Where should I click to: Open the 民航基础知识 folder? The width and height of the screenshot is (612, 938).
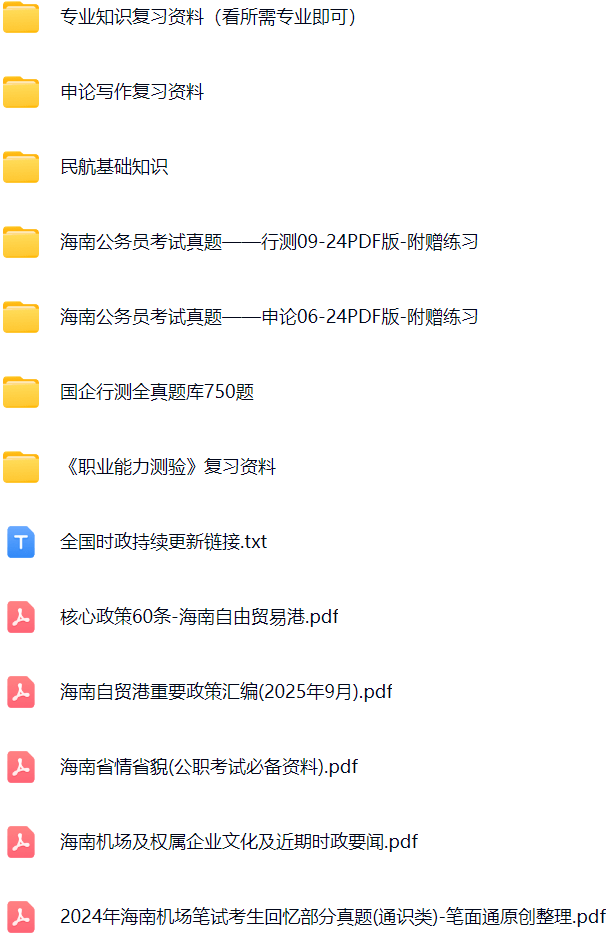pos(114,167)
